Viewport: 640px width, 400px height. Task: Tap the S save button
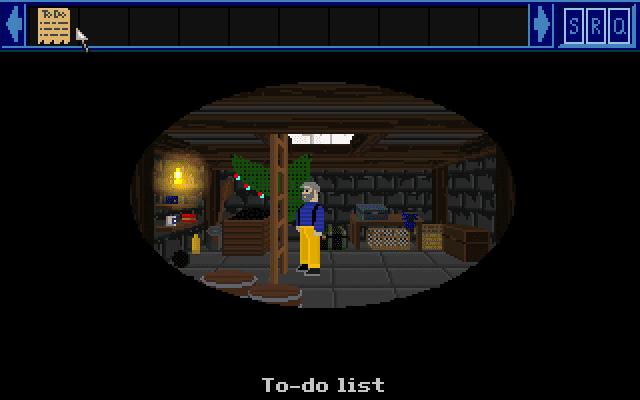[574, 25]
